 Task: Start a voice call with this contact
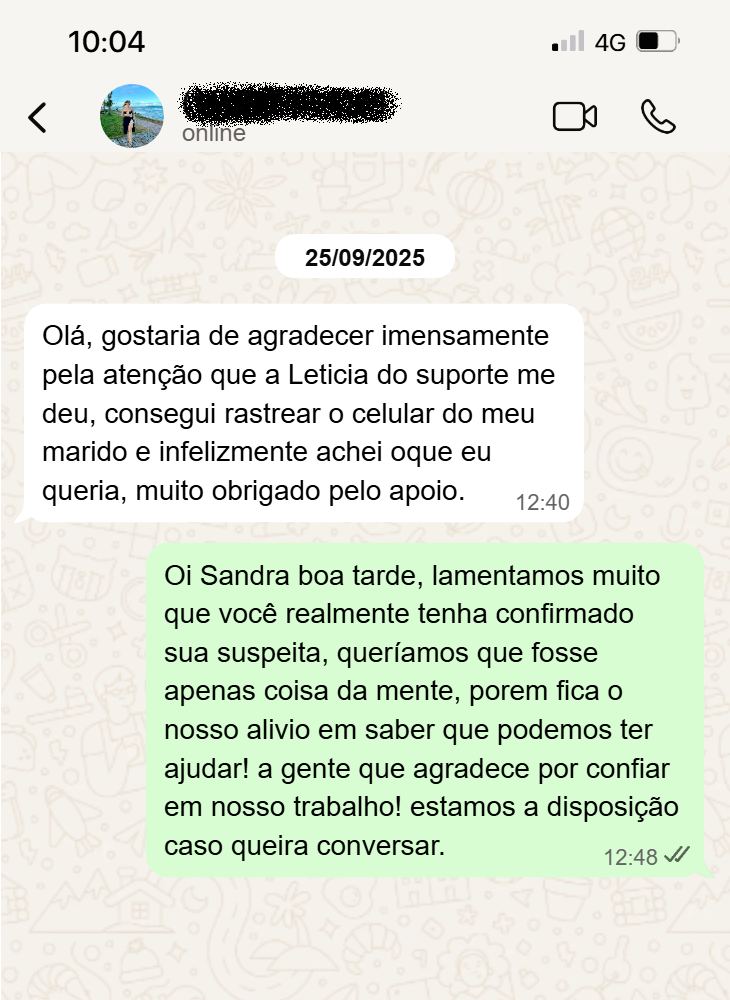[658, 117]
